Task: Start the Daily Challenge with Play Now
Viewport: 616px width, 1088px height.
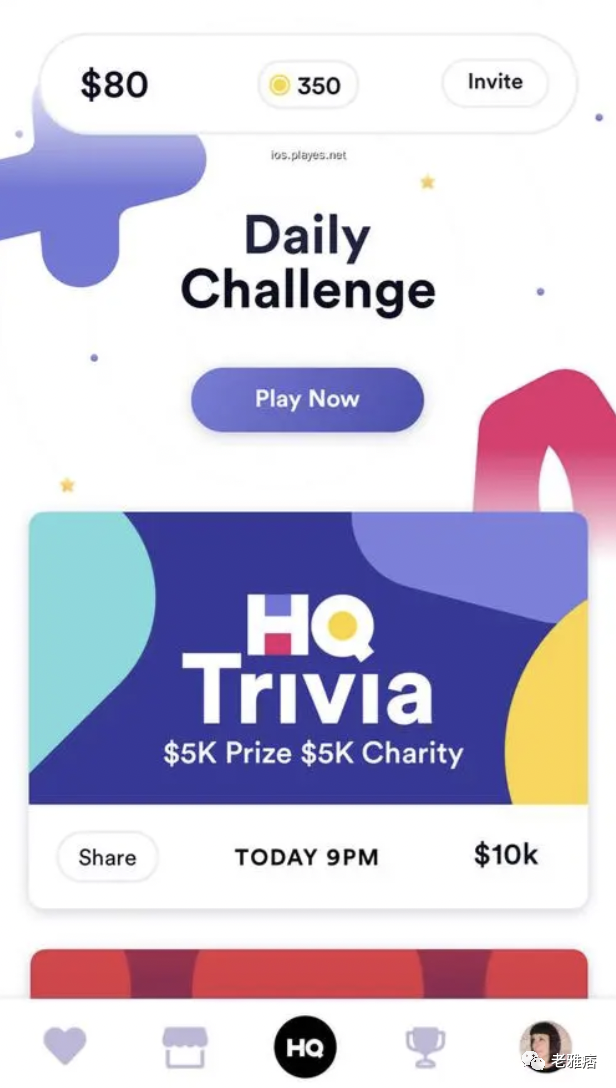Action: (x=307, y=399)
